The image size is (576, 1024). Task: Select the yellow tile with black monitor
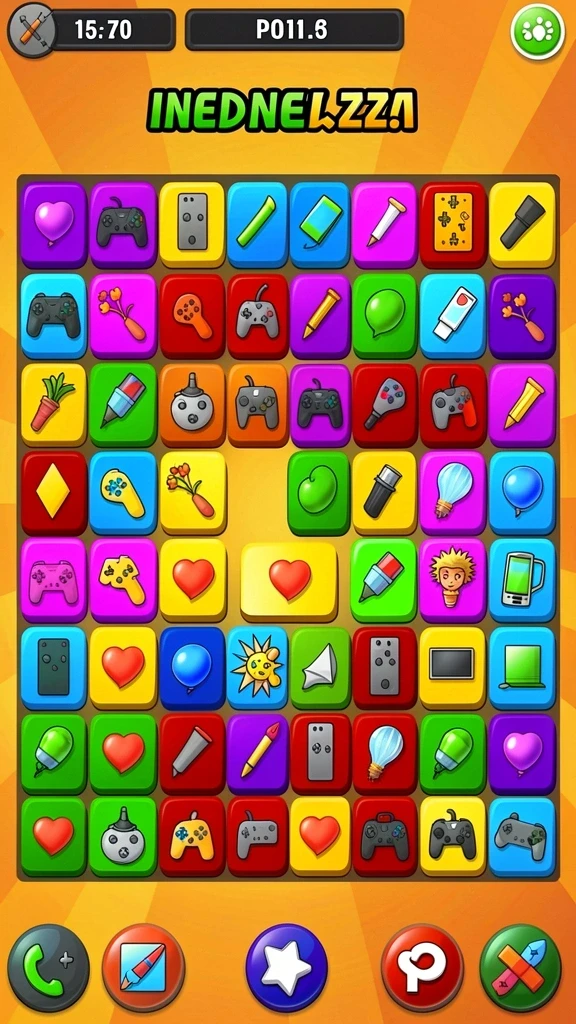[453, 667]
